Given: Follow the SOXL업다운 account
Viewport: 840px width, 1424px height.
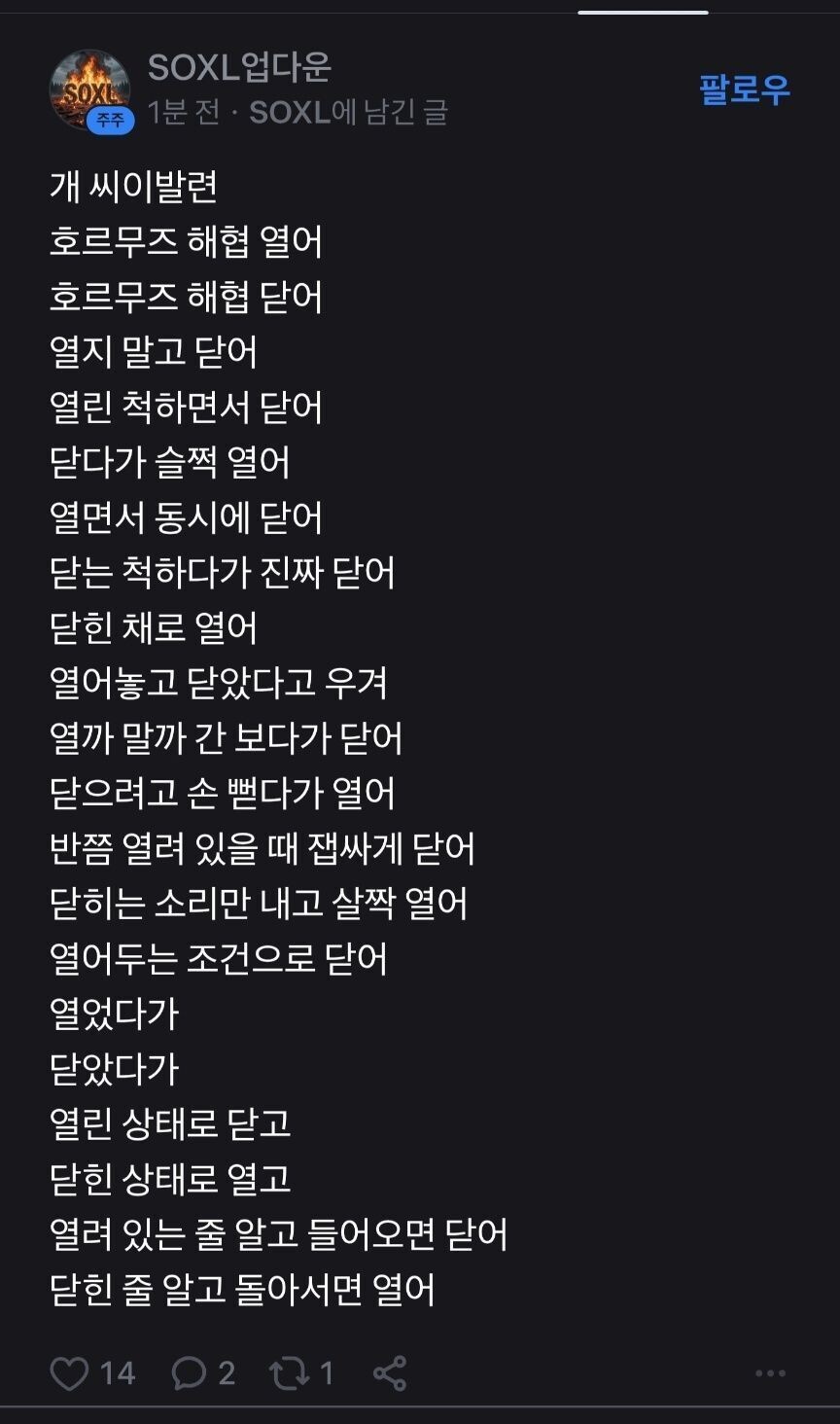Looking at the screenshot, I should click(x=745, y=90).
